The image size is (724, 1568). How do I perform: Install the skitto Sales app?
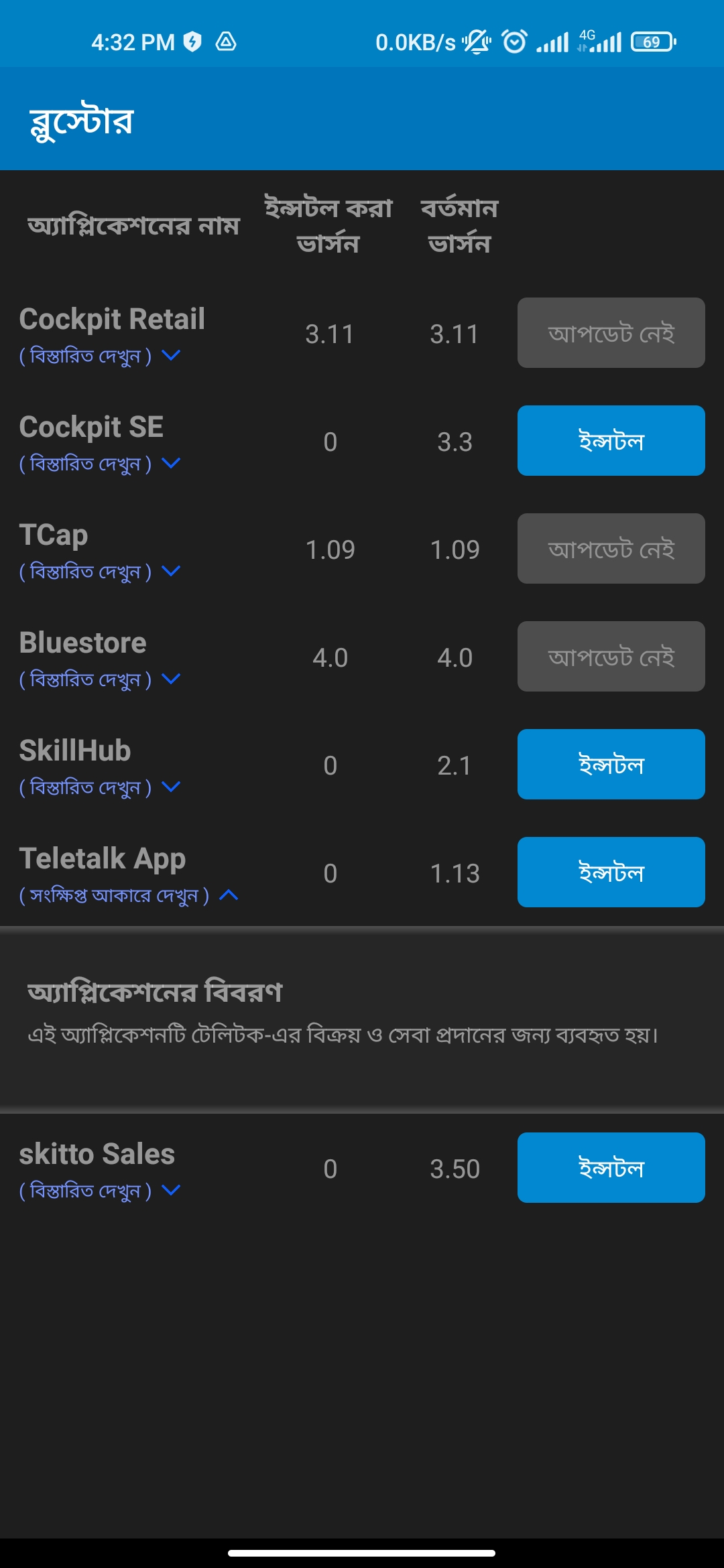coord(611,1167)
